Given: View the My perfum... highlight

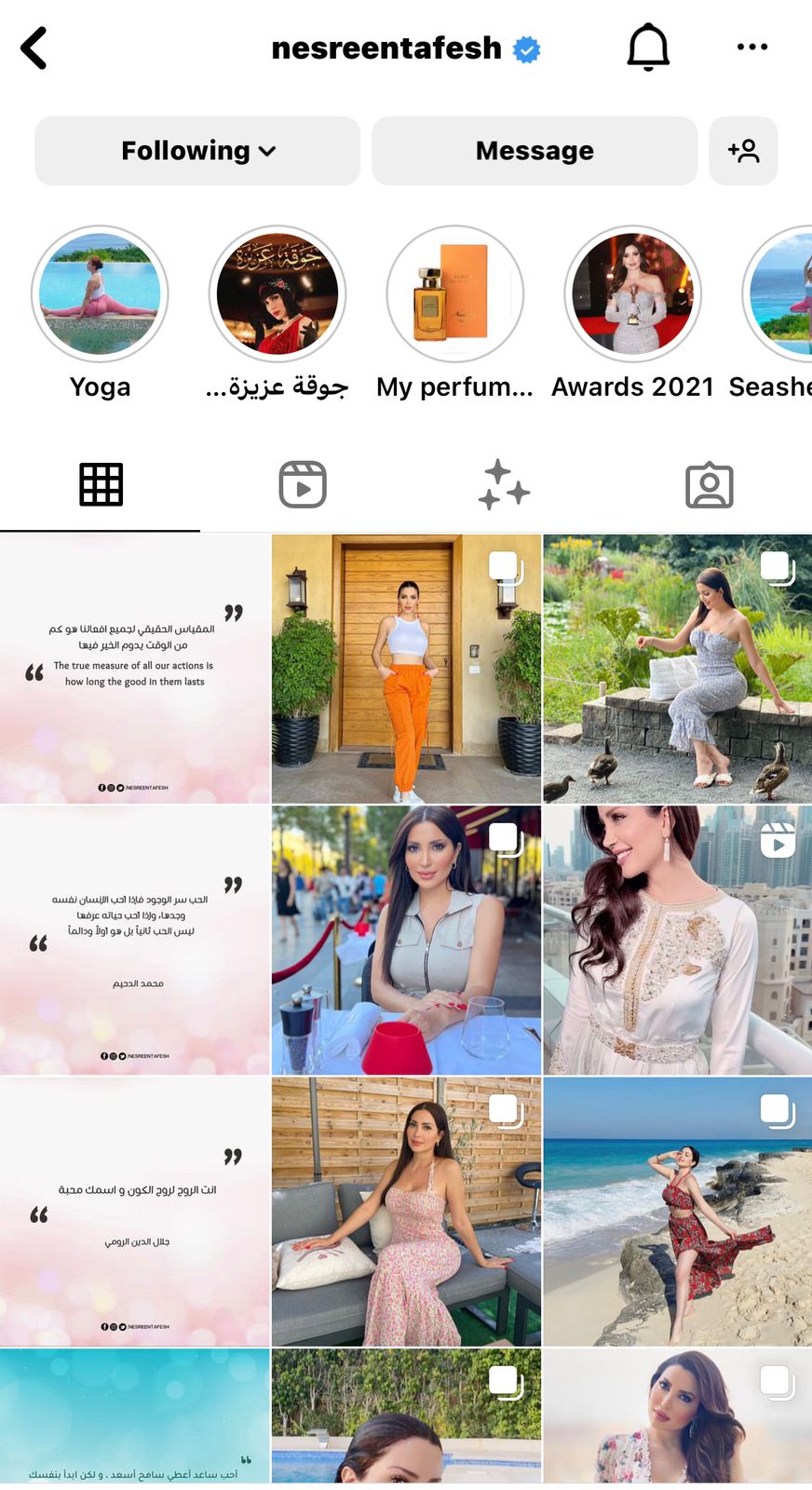Looking at the screenshot, I should click(x=455, y=294).
